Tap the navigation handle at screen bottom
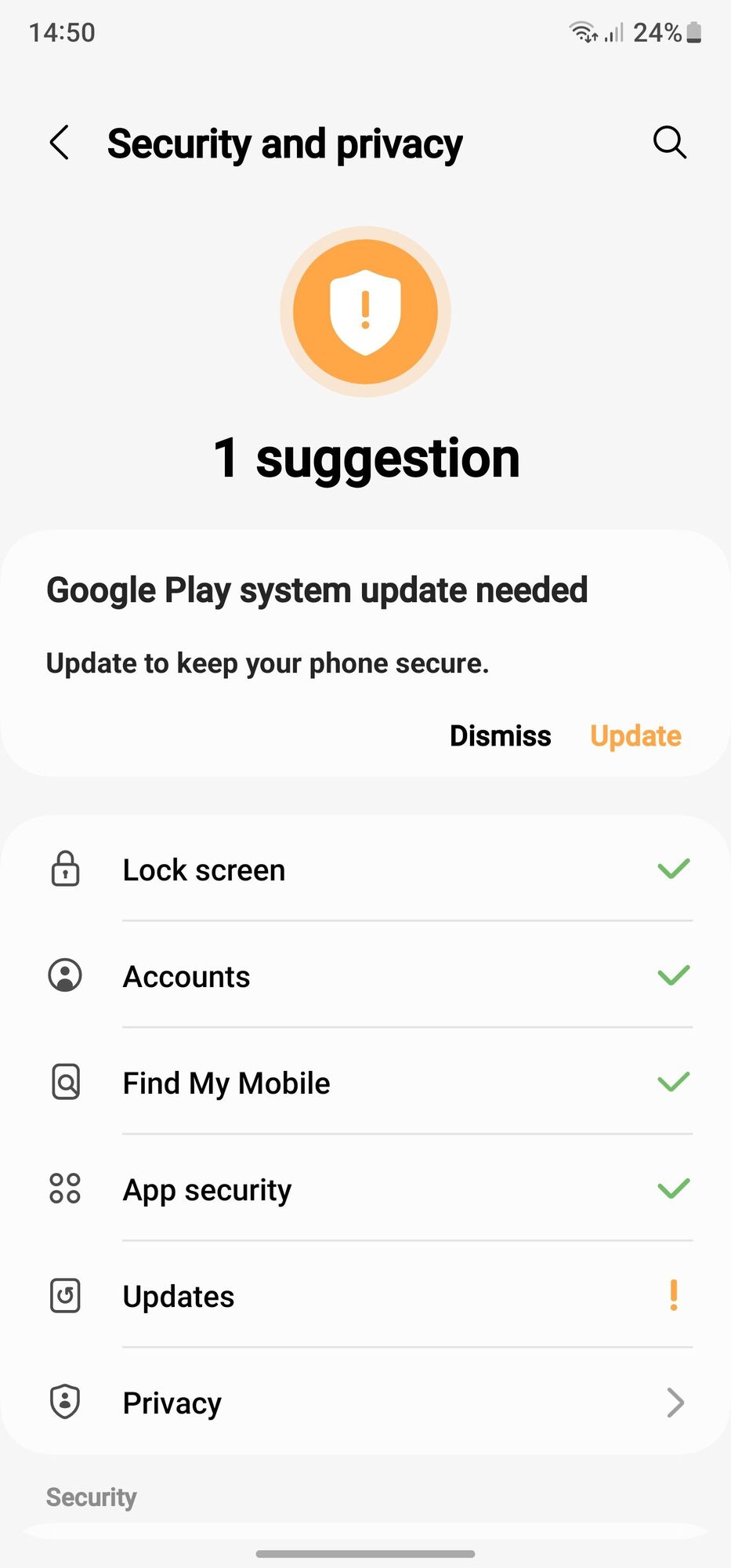This screenshot has height=1568, width=731. click(x=365, y=1554)
